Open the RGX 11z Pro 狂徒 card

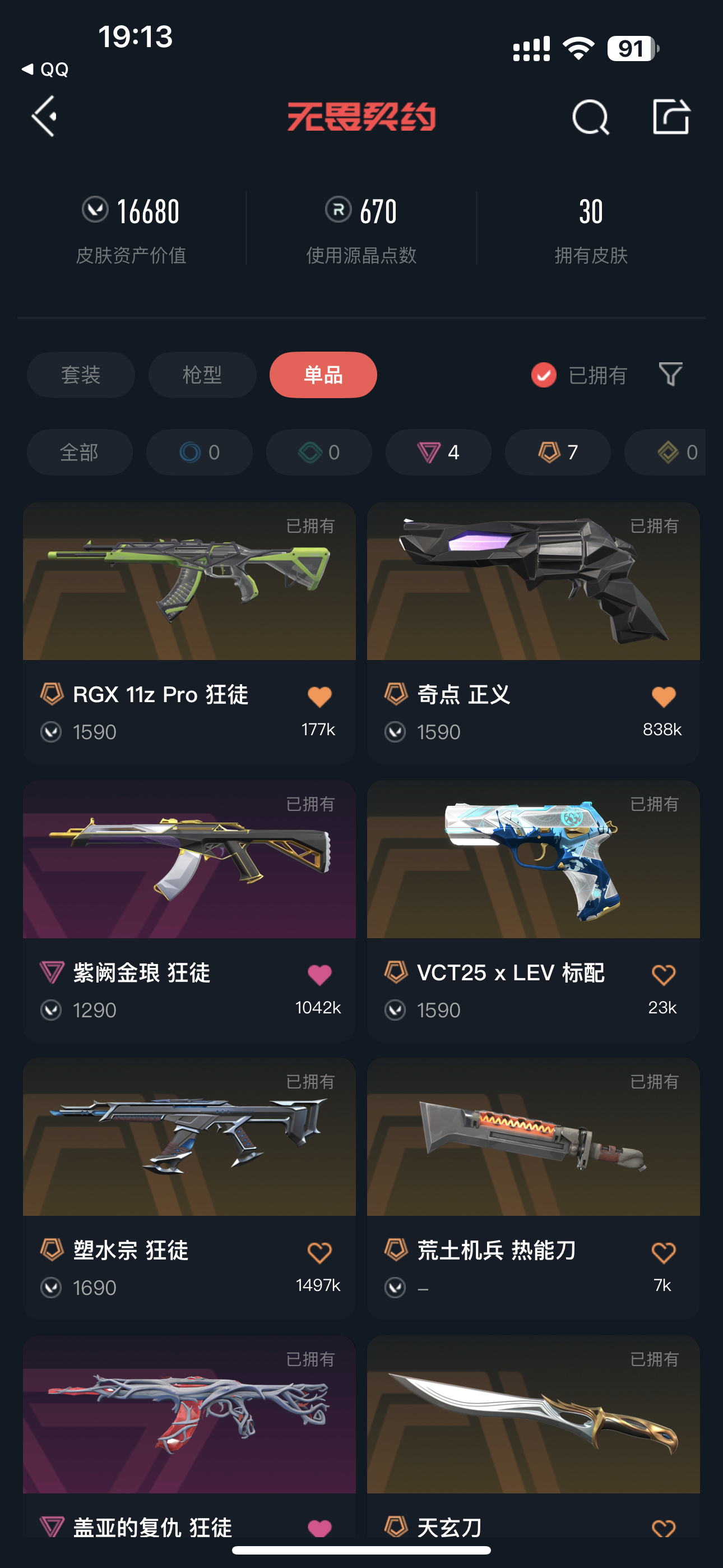pos(189,608)
